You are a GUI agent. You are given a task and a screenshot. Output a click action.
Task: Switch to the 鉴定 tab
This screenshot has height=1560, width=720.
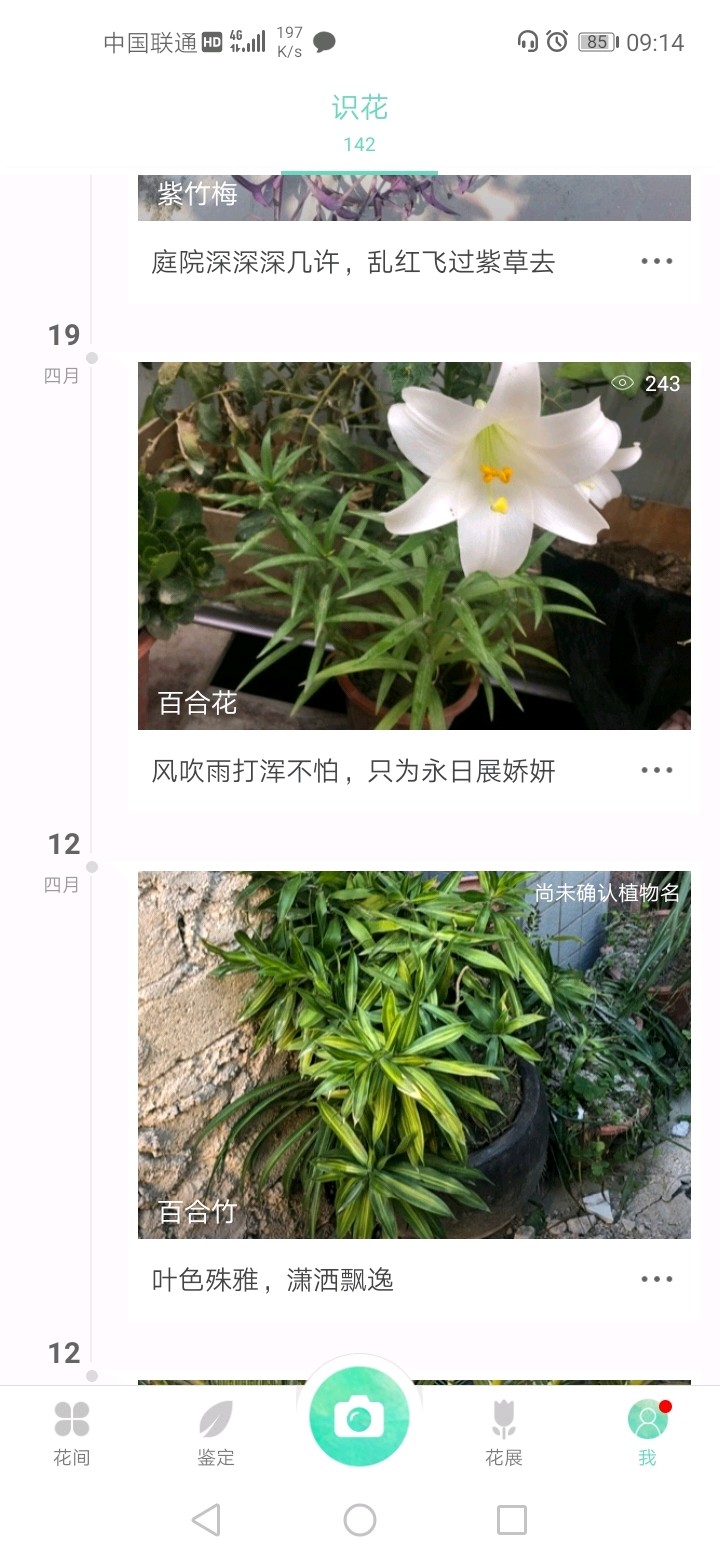click(216, 1432)
